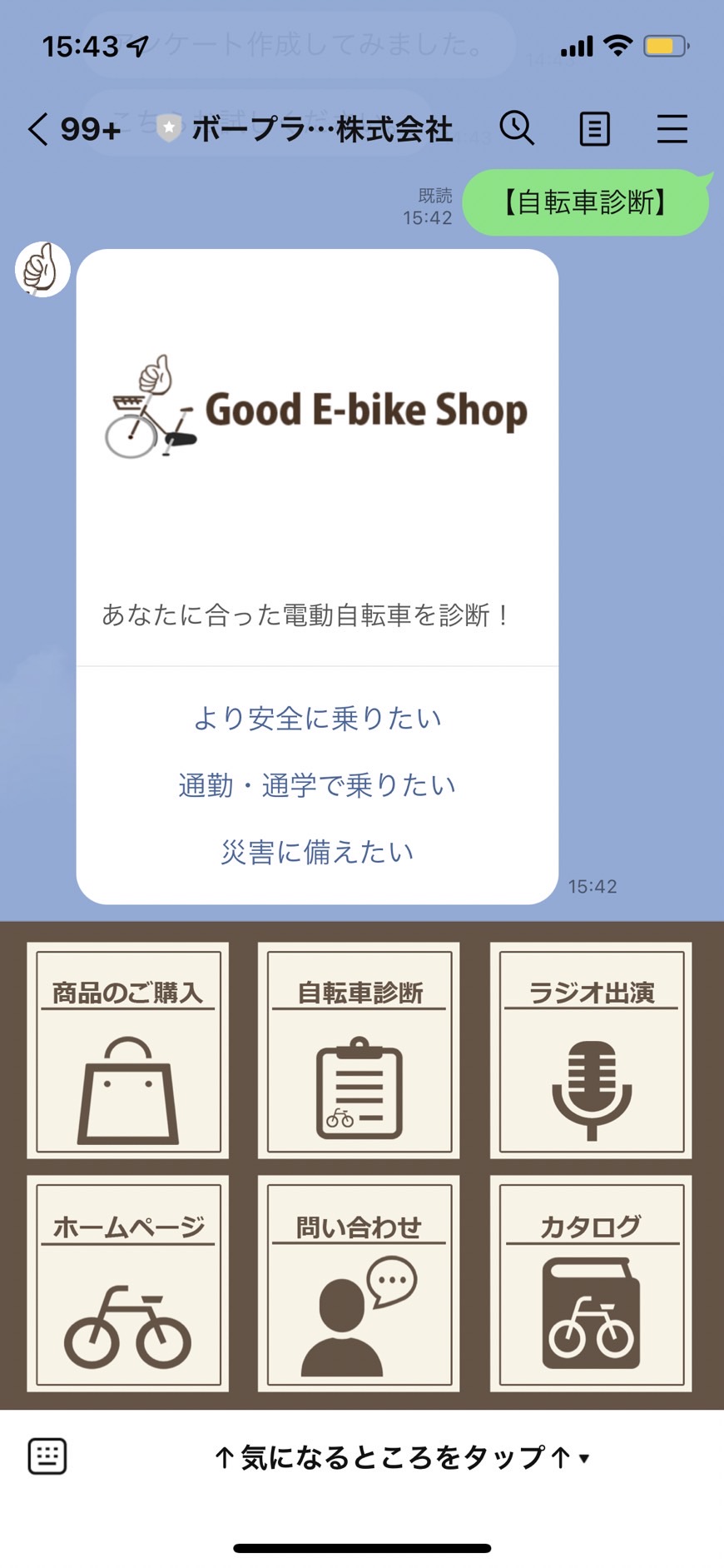This screenshot has height=1568, width=724.
Task: Select より安全に乗りたい option
Action: coord(317,718)
